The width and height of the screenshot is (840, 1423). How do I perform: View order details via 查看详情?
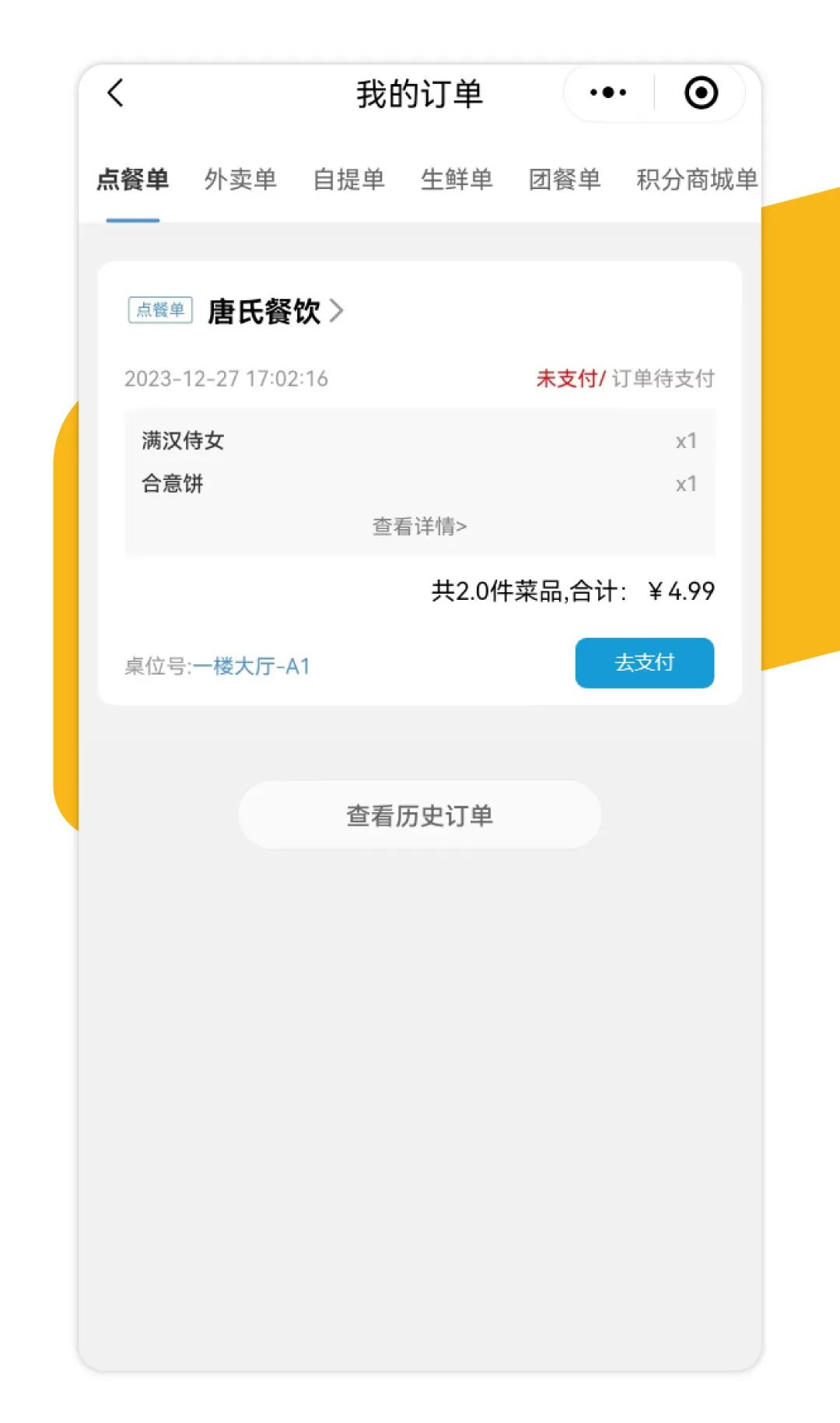[420, 527]
